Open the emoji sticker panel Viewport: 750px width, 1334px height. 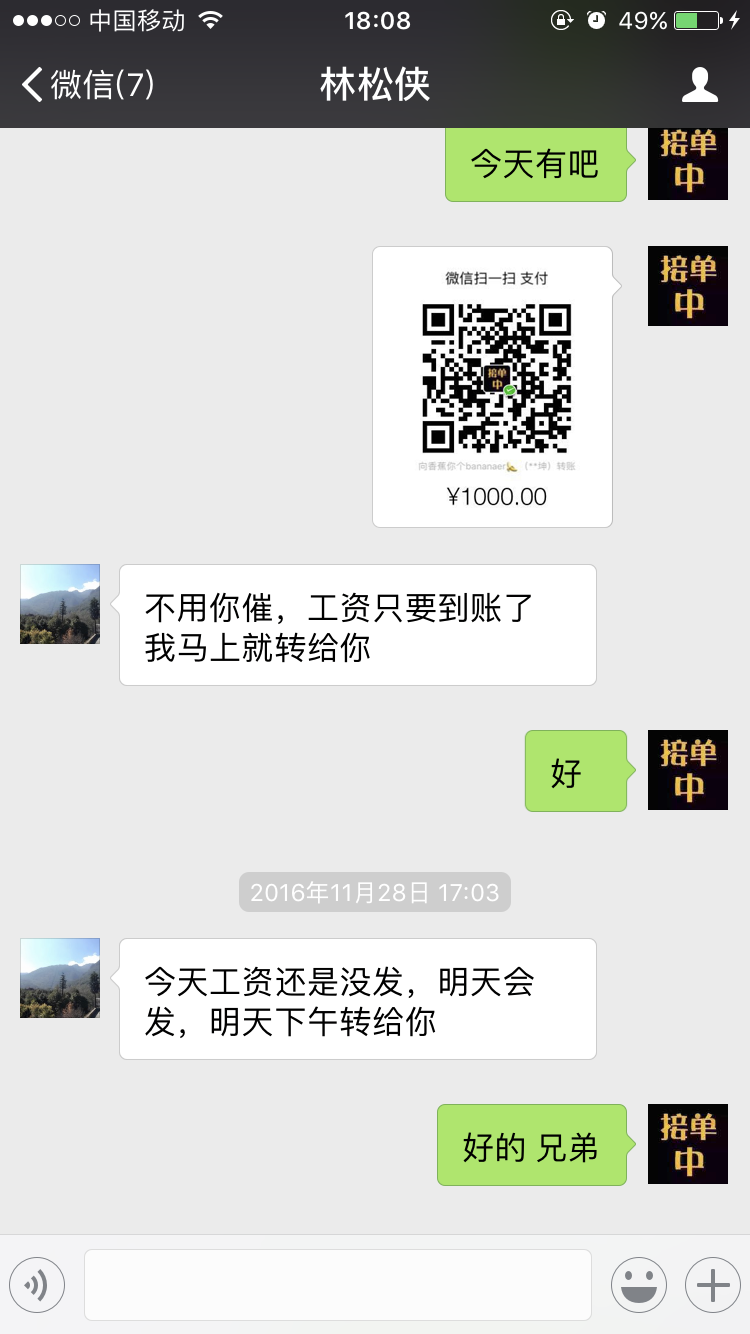pyautogui.click(x=639, y=1285)
